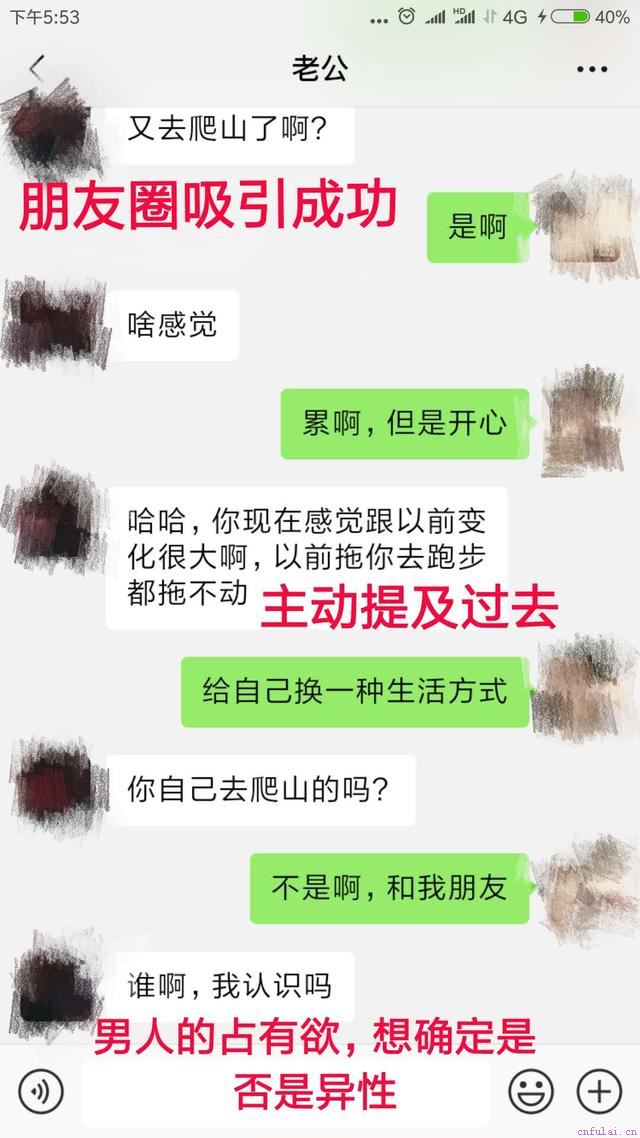Viewport: 640px width, 1138px height.
Task: Open the emoji sticker panel
Action: point(530,1090)
